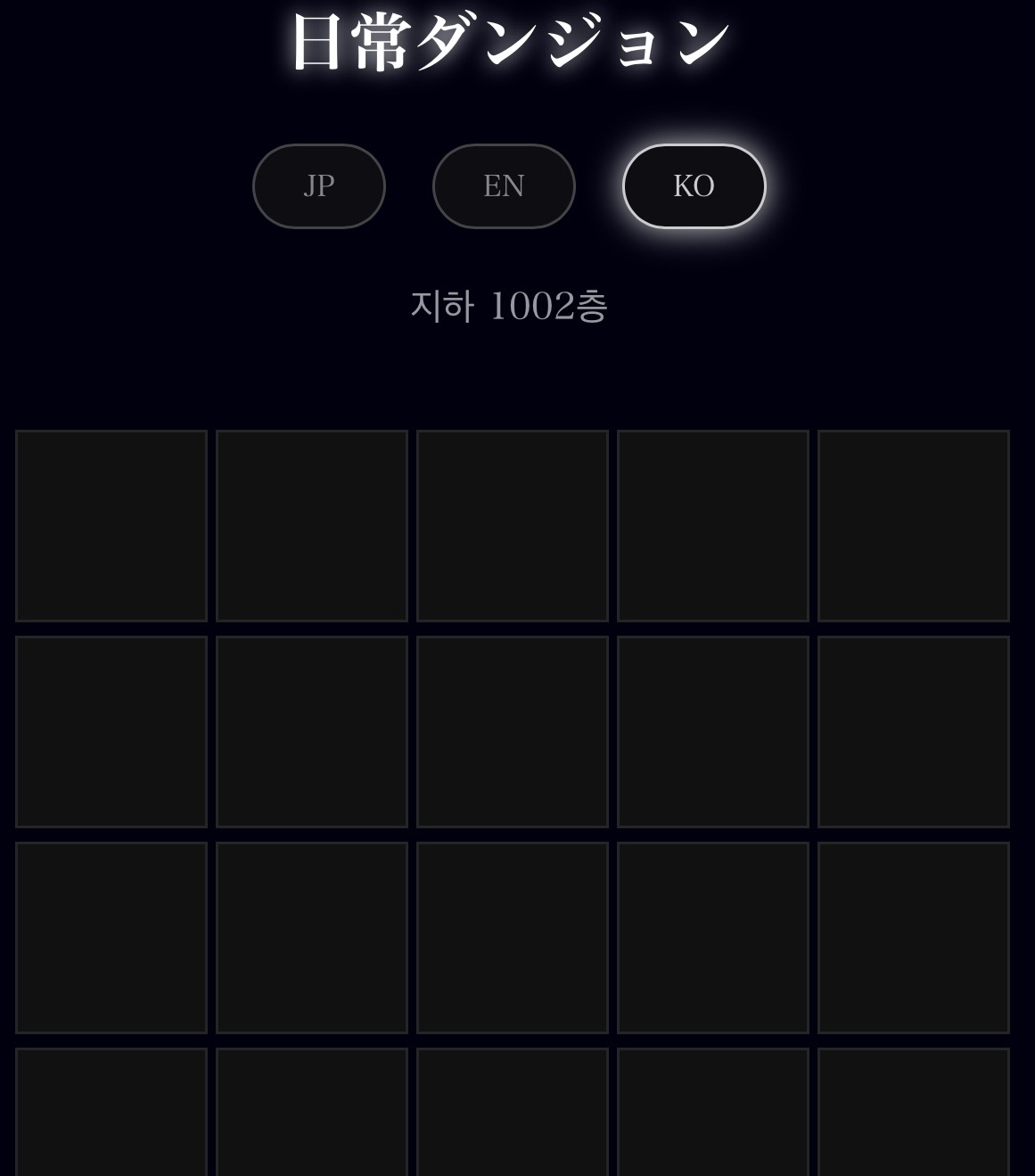Screen dimensions: 1035x1176
Task: Select the EN language button
Action: coord(504,185)
